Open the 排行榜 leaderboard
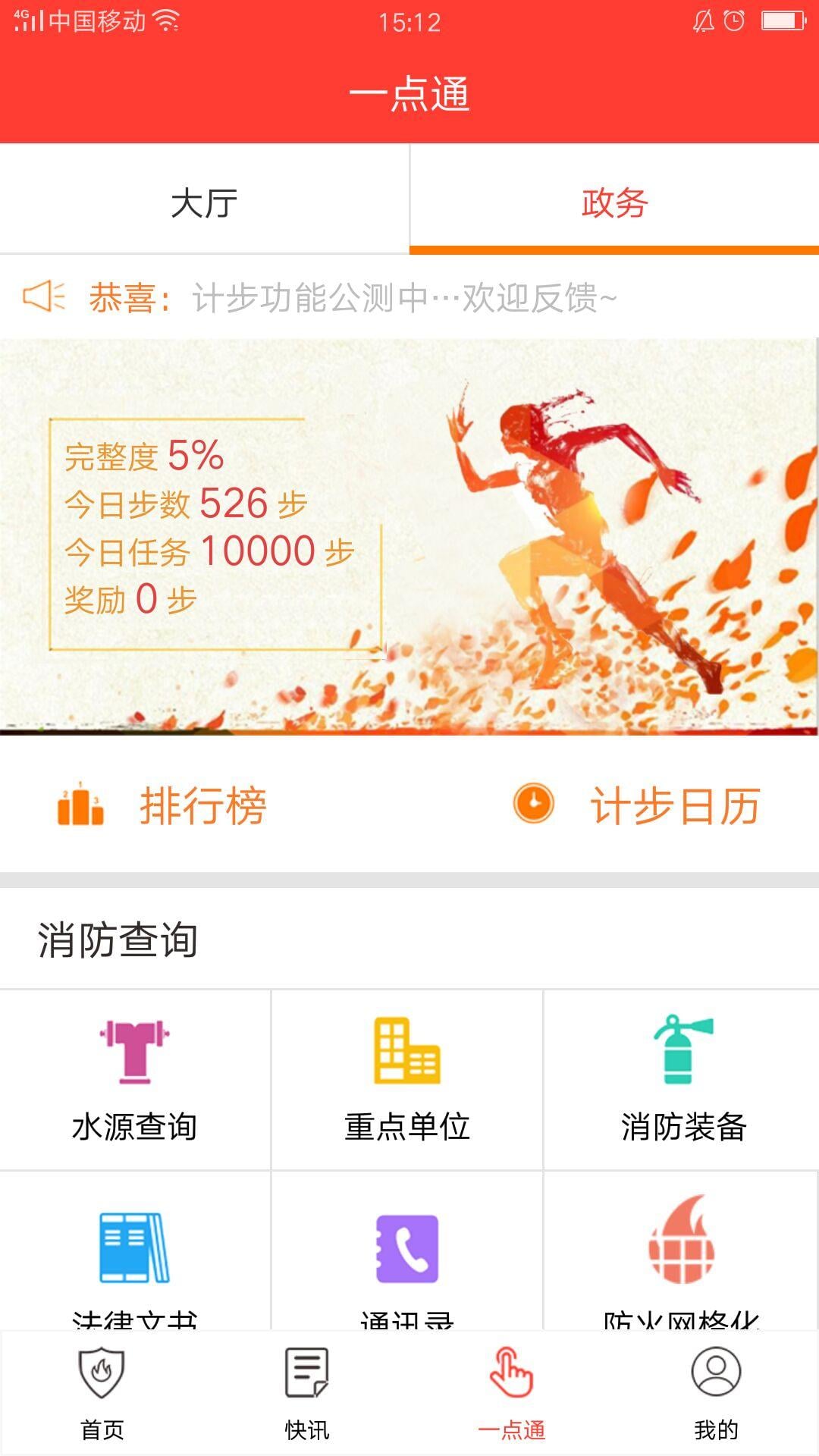The height and width of the screenshot is (1456, 819). (x=162, y=805)
